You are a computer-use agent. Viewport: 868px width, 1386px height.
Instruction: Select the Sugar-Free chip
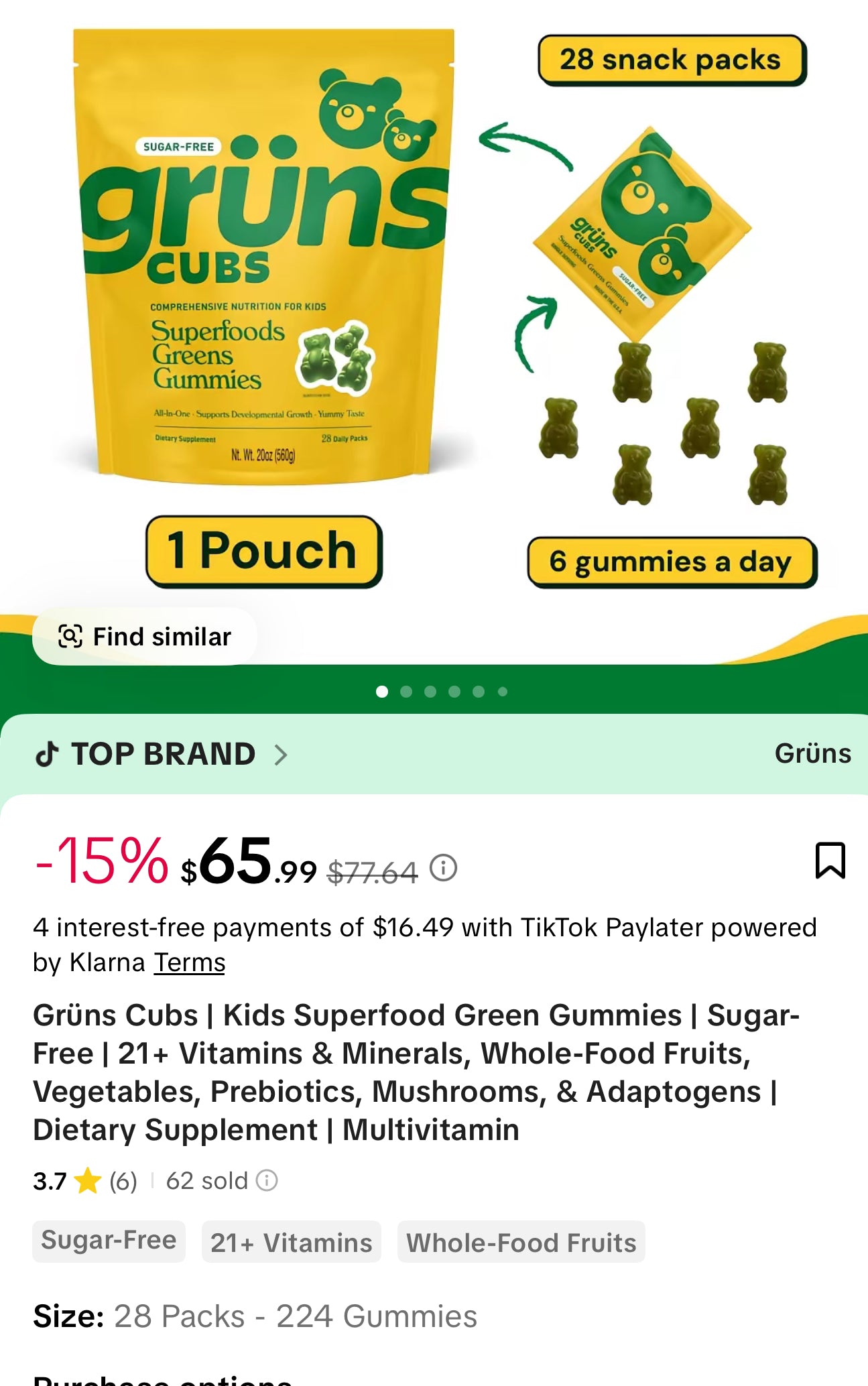point(109,1241)
